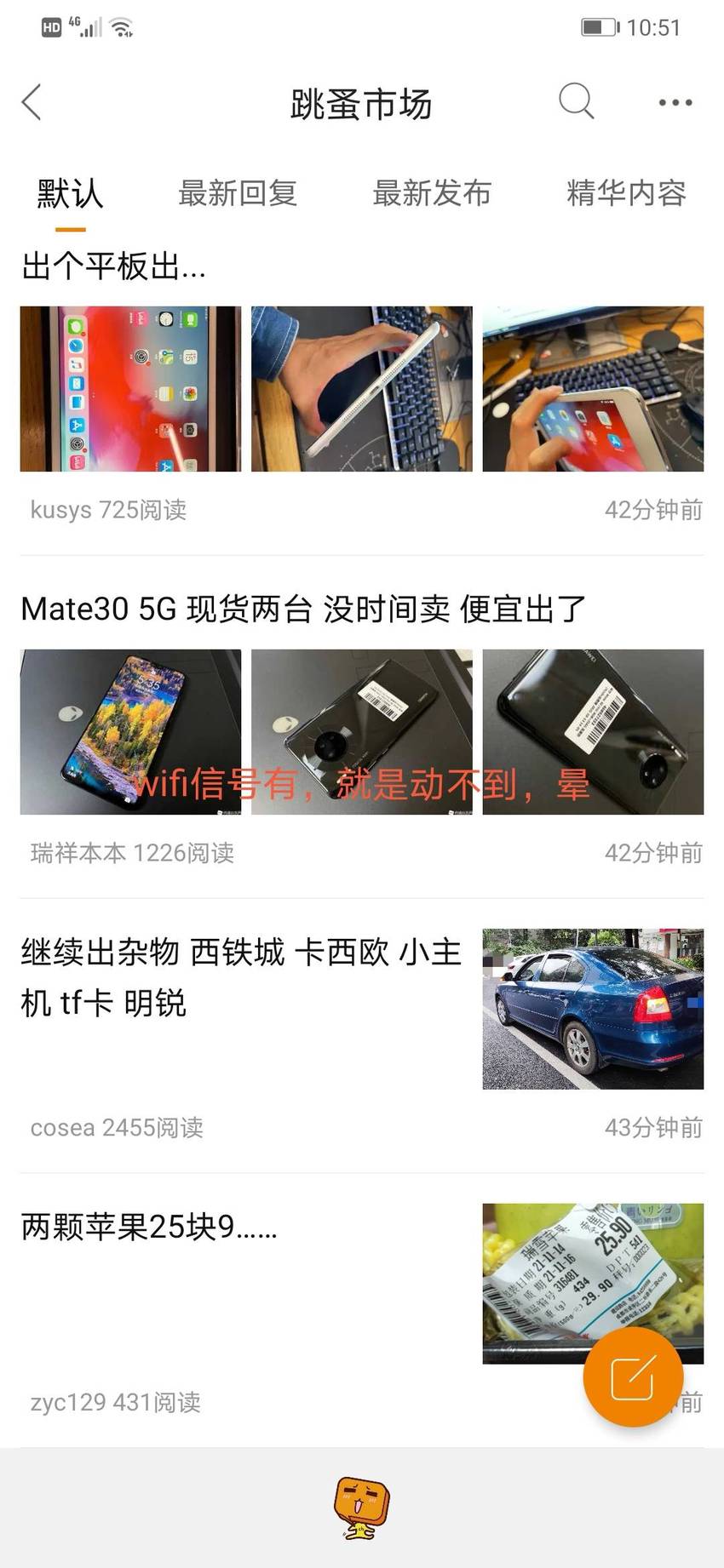This screenshot has height=1568, width=724.
Task: View the first Mate30 front-screen photo
Action: 130,732
